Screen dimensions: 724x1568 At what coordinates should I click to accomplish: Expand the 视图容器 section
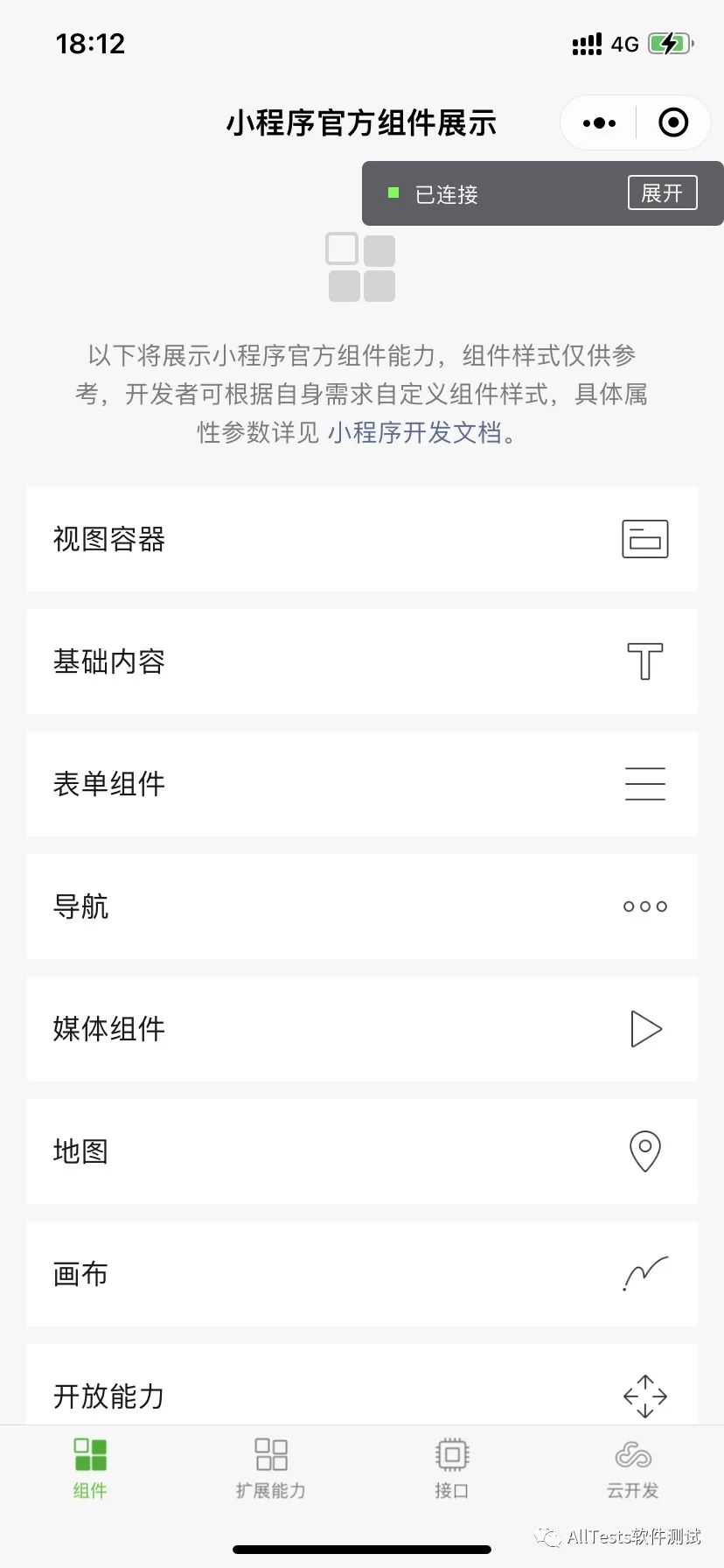click(x=362, y=539)
